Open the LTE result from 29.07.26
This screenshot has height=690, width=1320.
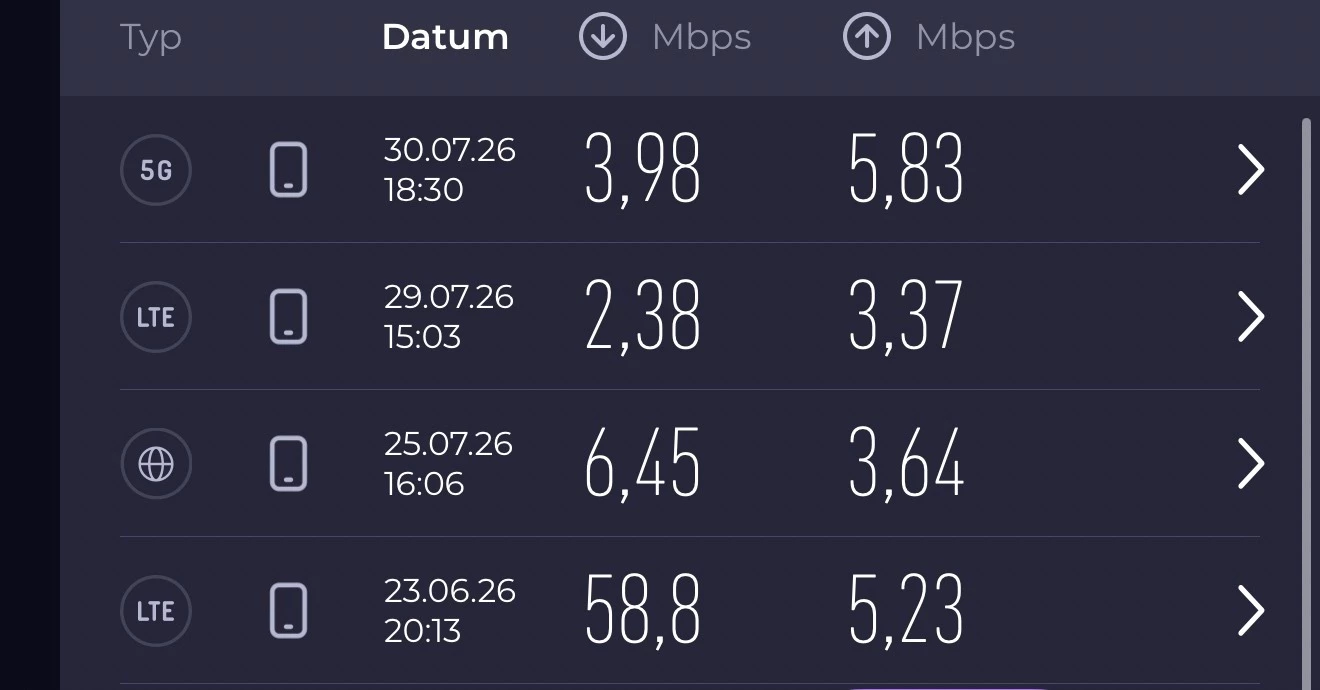coord(690,316)
